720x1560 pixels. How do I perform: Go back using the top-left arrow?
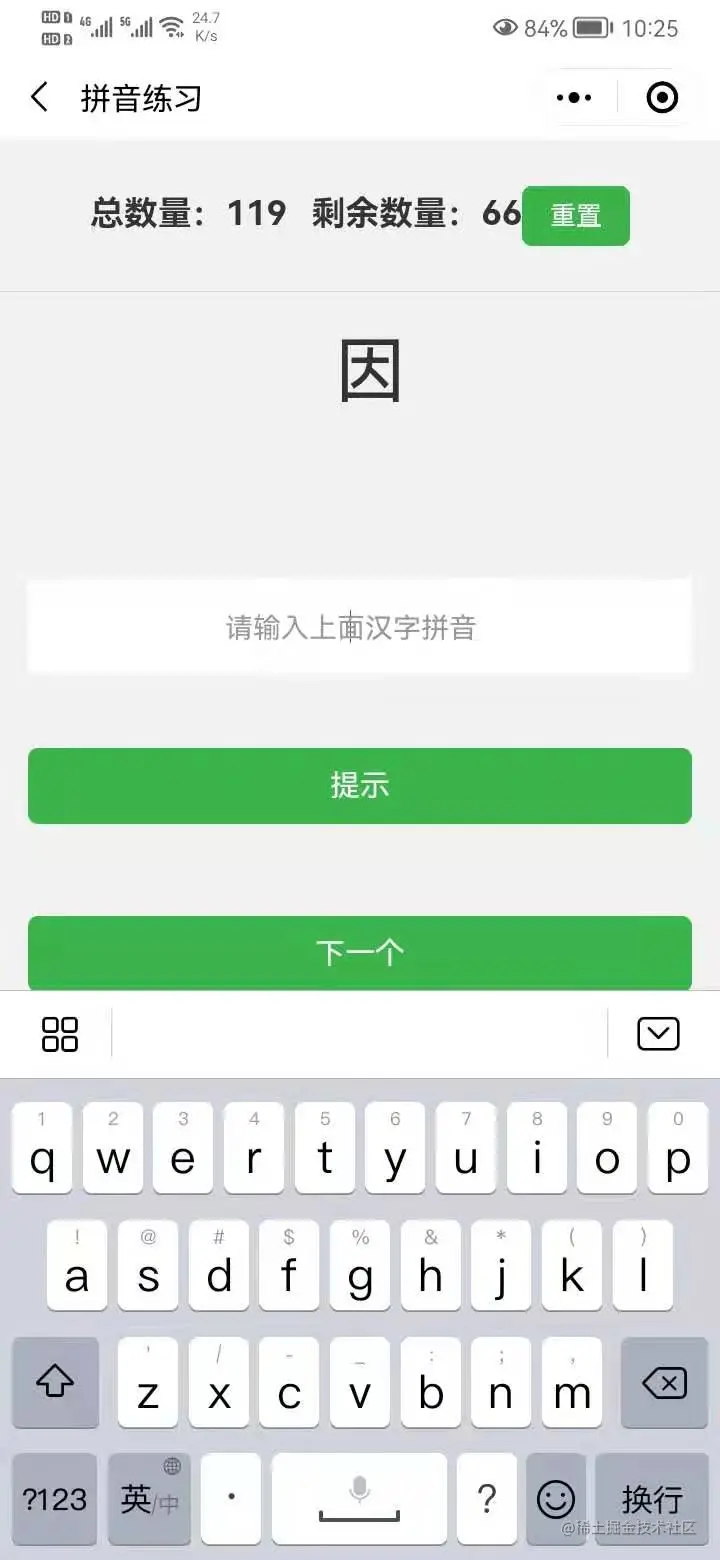[x=39, y=98]
